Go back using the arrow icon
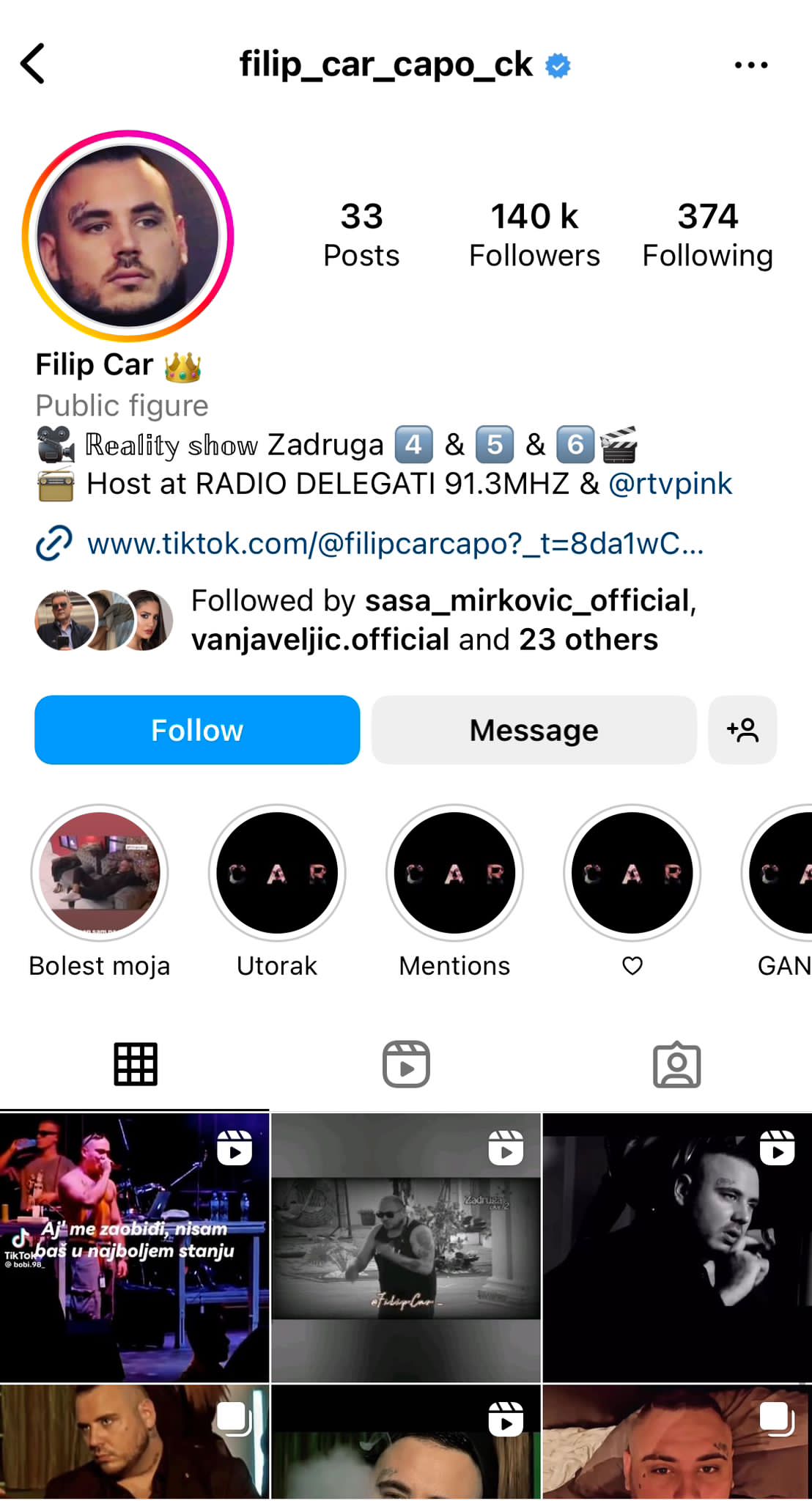 point(33,64)
